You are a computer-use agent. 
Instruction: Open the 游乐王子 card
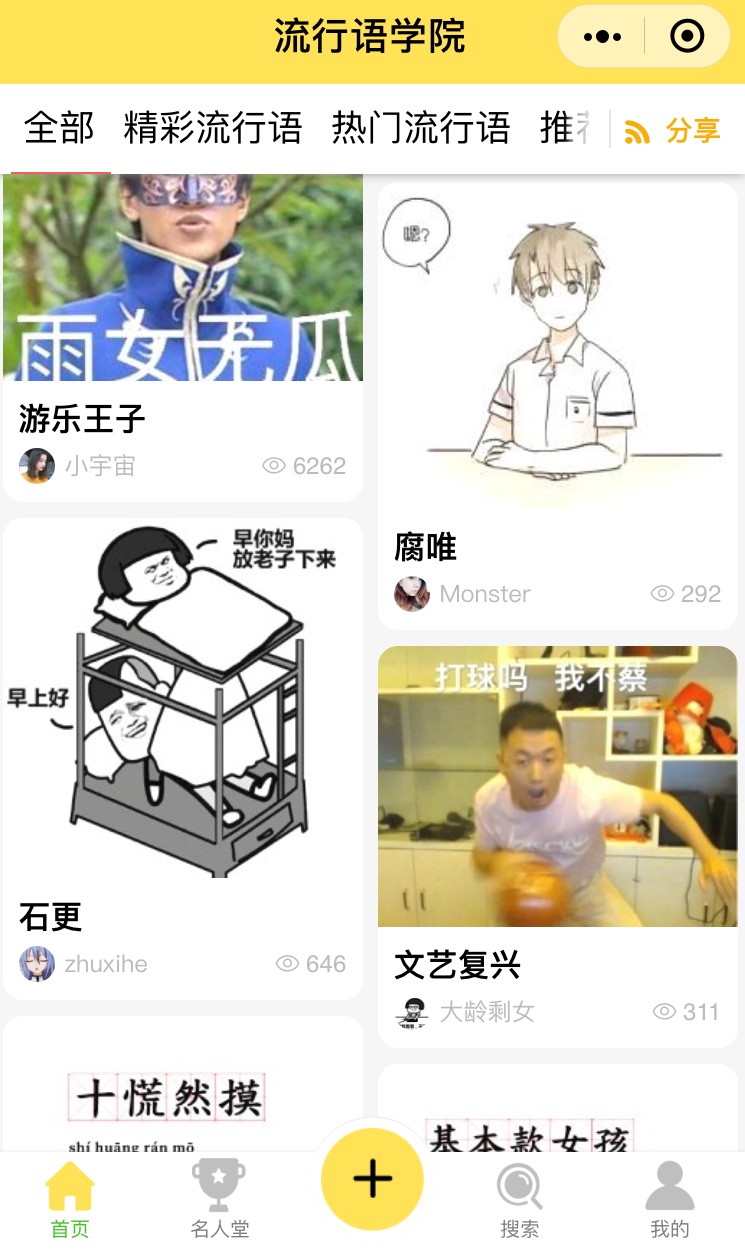[x=183, y=338]
